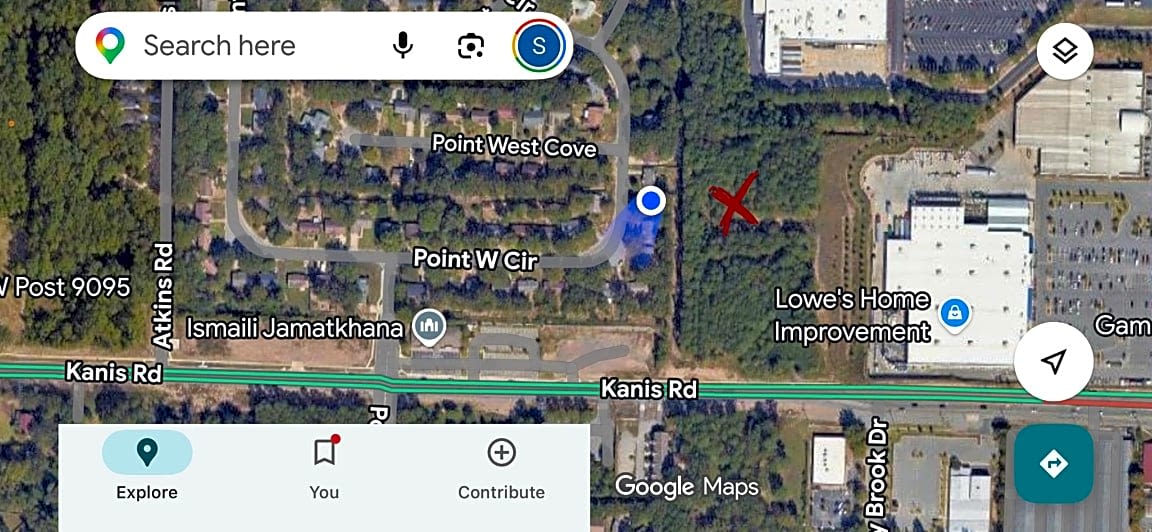This screenshot has width=1152, height=532.
Task: Open Google Lens camera search
Action: [x=471, y=46]
